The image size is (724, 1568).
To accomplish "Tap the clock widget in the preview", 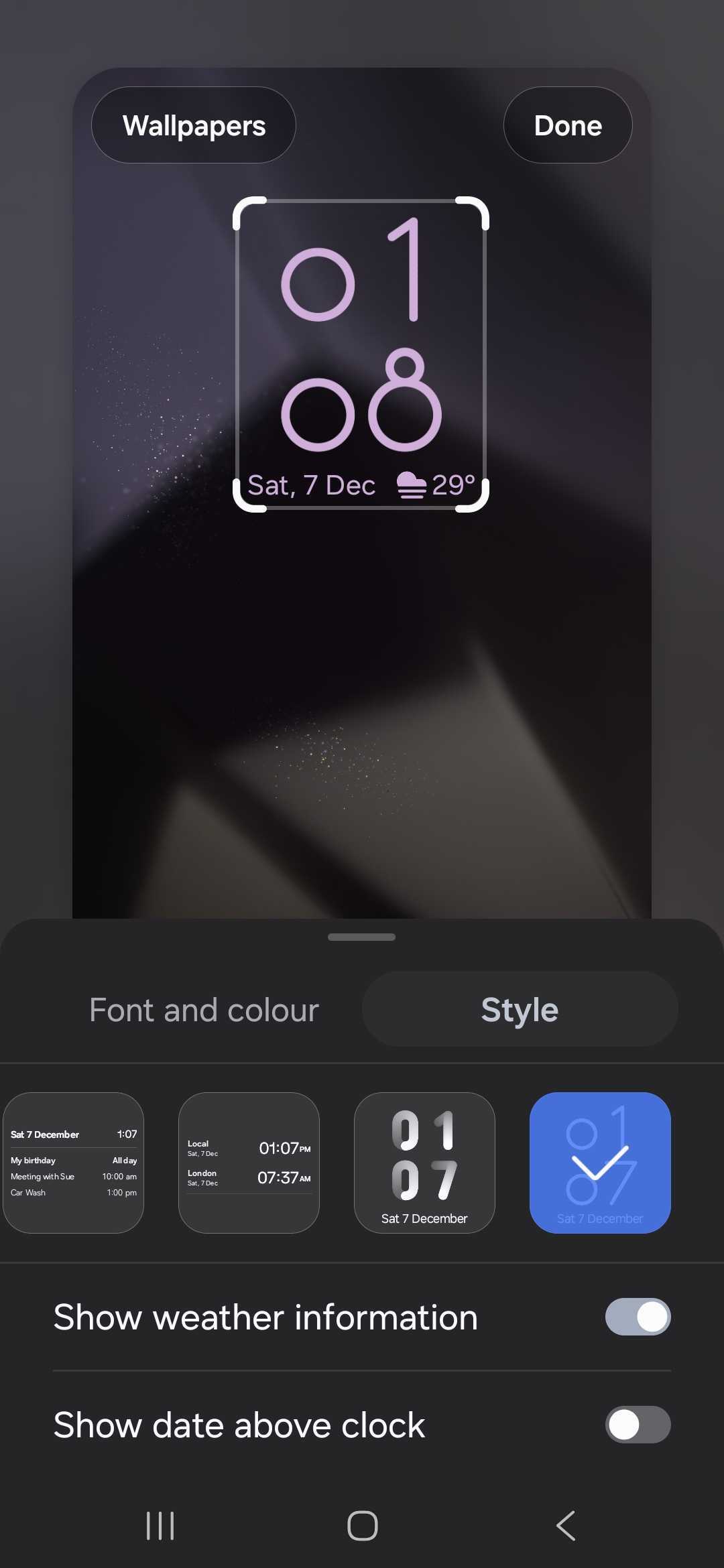I will click(361, 354).
